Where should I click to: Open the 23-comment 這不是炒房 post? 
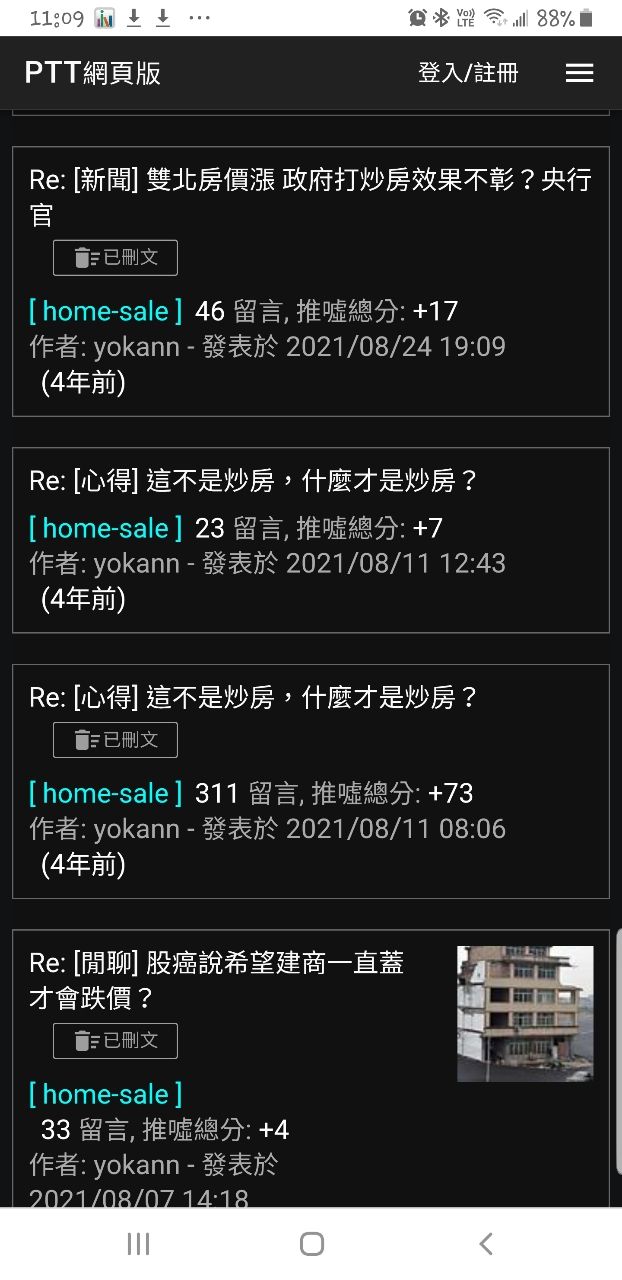[254, 481]
